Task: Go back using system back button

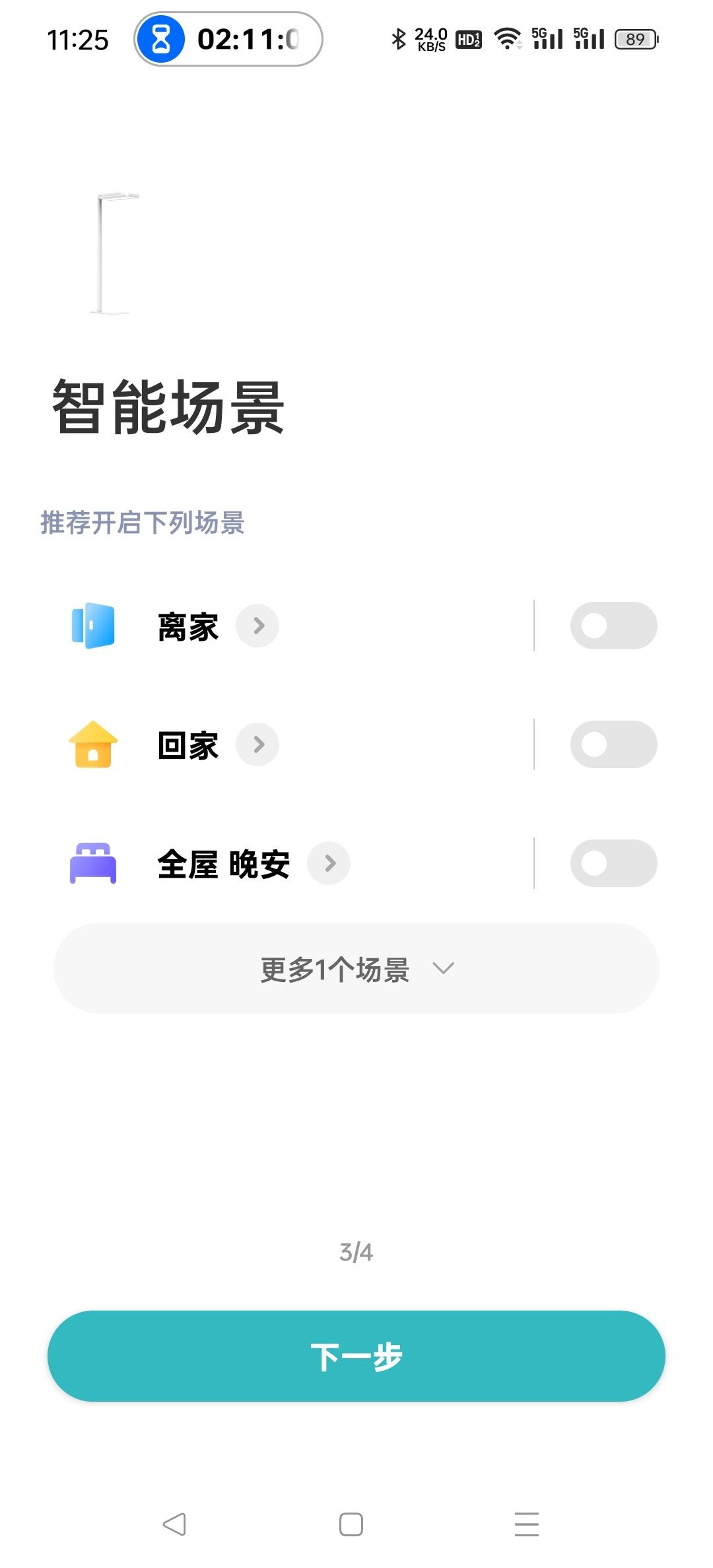Action: point(174,1524)
